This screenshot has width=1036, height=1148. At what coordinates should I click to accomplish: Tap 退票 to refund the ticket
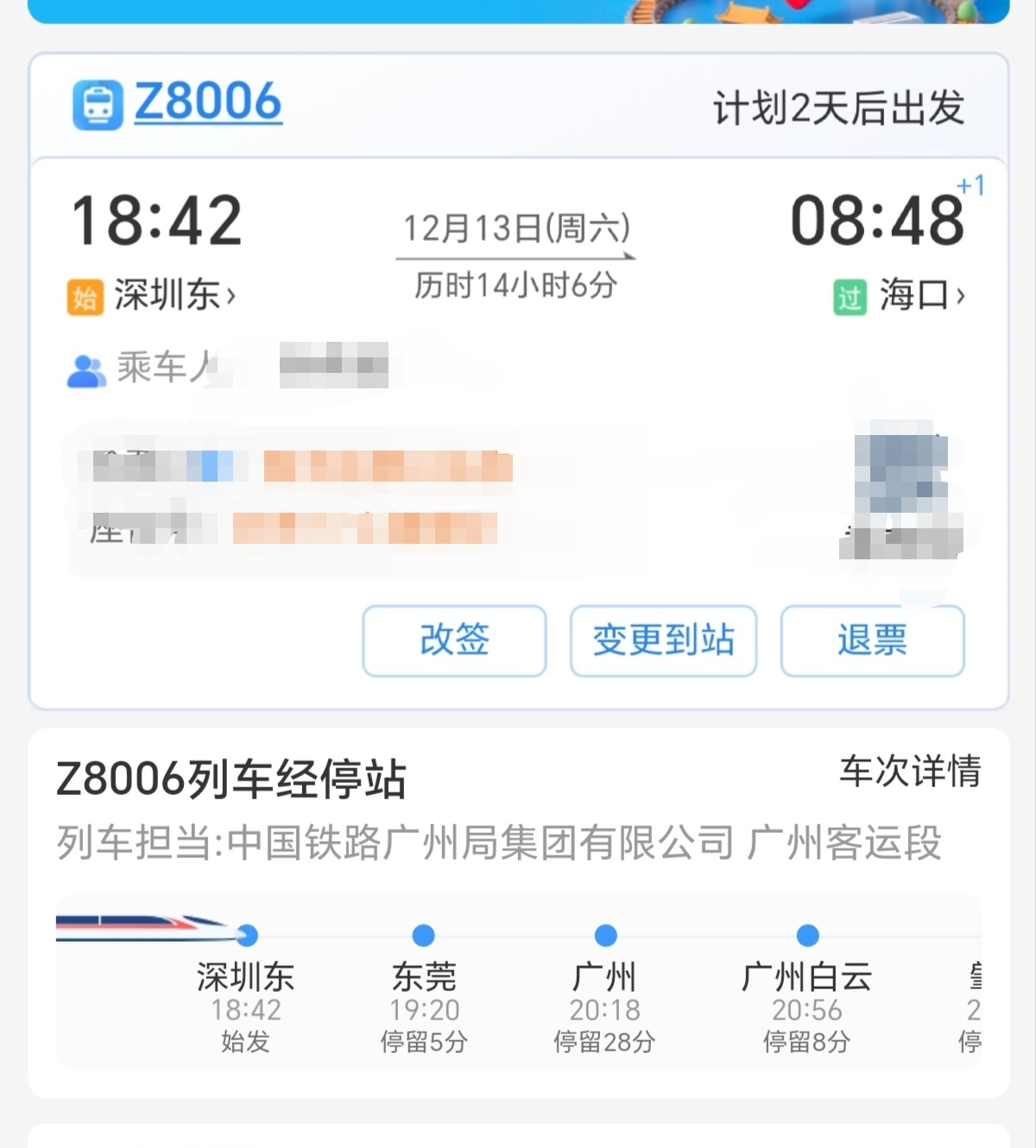[872, 640]
